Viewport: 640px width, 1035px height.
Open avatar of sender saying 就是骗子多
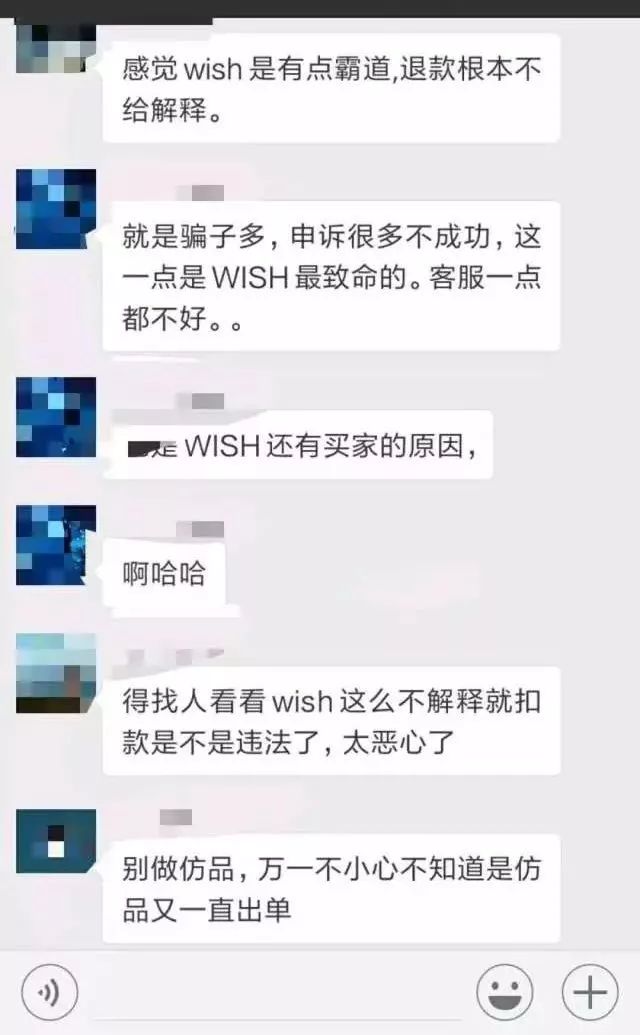tap(56, 209)
